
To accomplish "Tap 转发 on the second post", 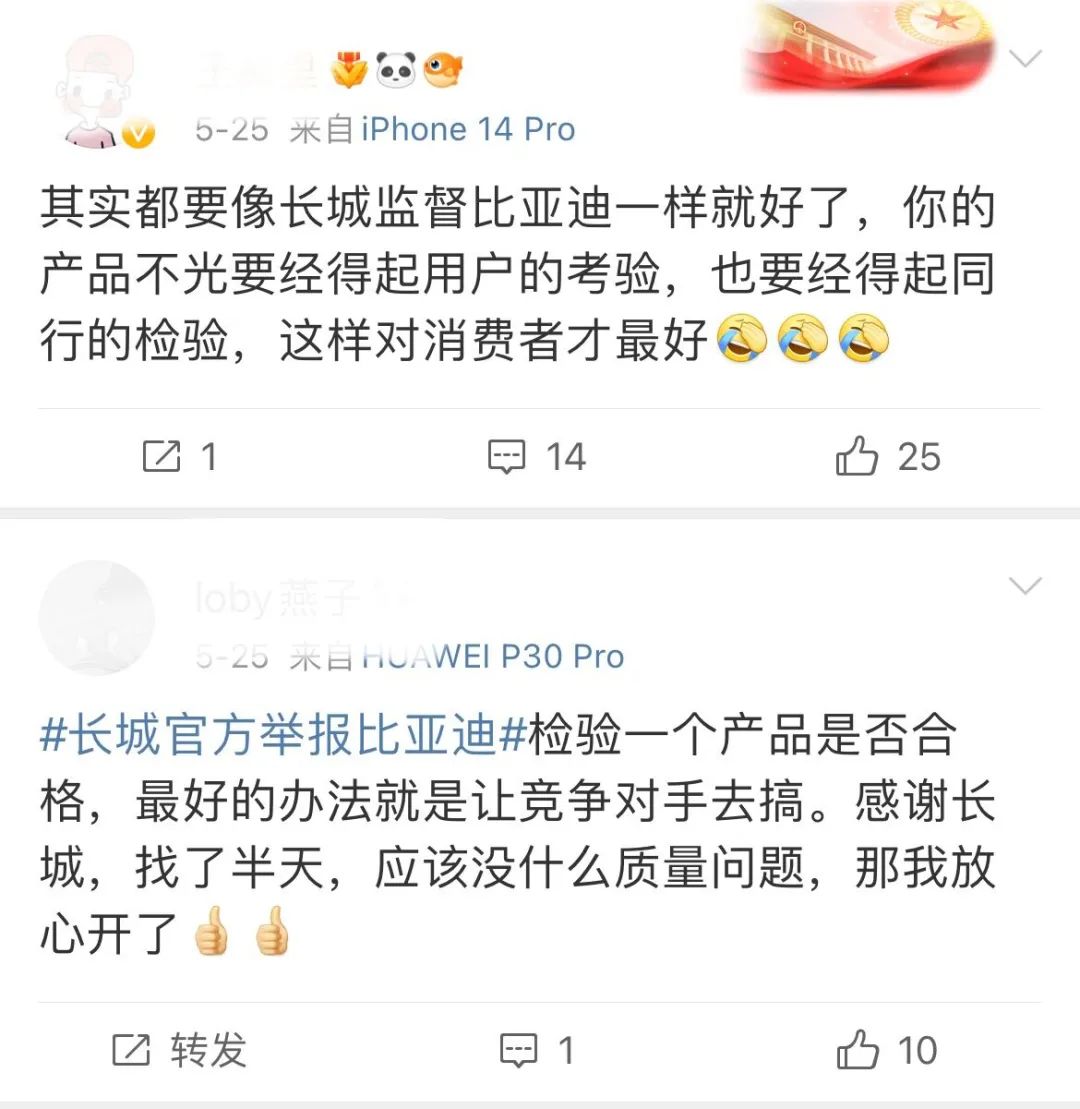I will (x=180, y=1050).
